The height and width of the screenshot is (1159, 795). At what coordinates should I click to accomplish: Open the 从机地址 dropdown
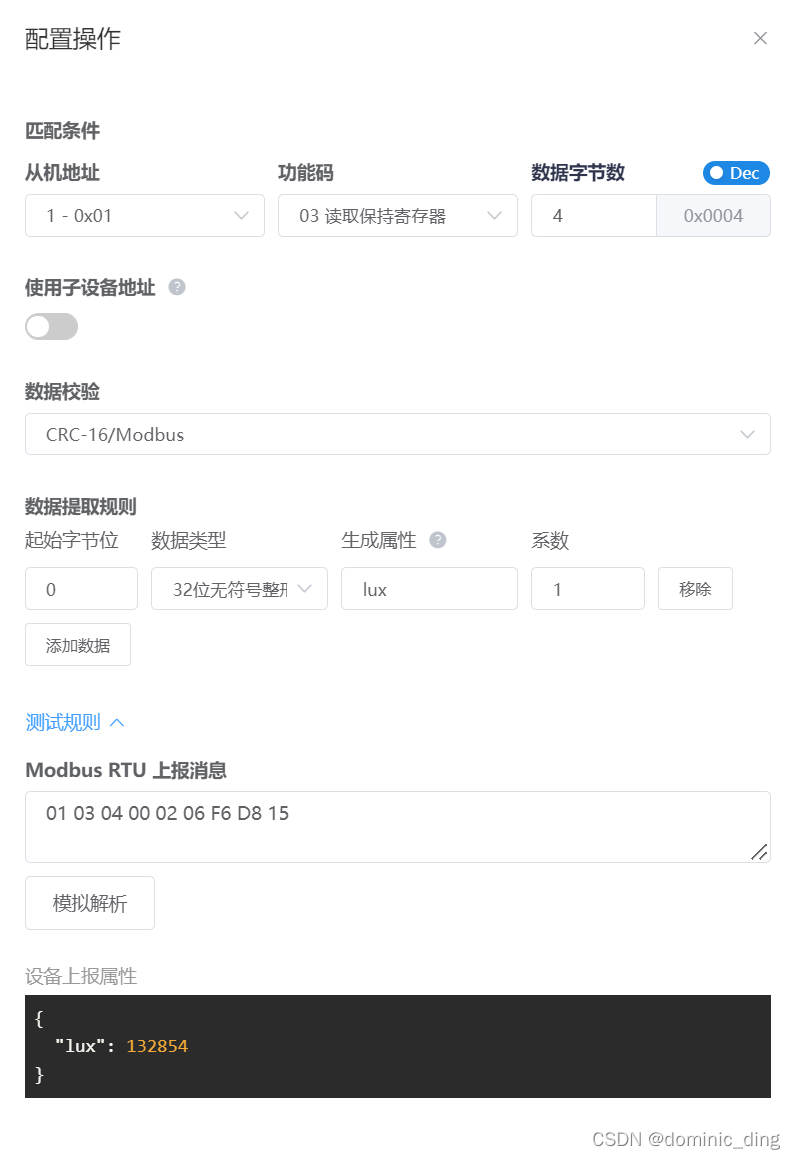pos(144,215)
